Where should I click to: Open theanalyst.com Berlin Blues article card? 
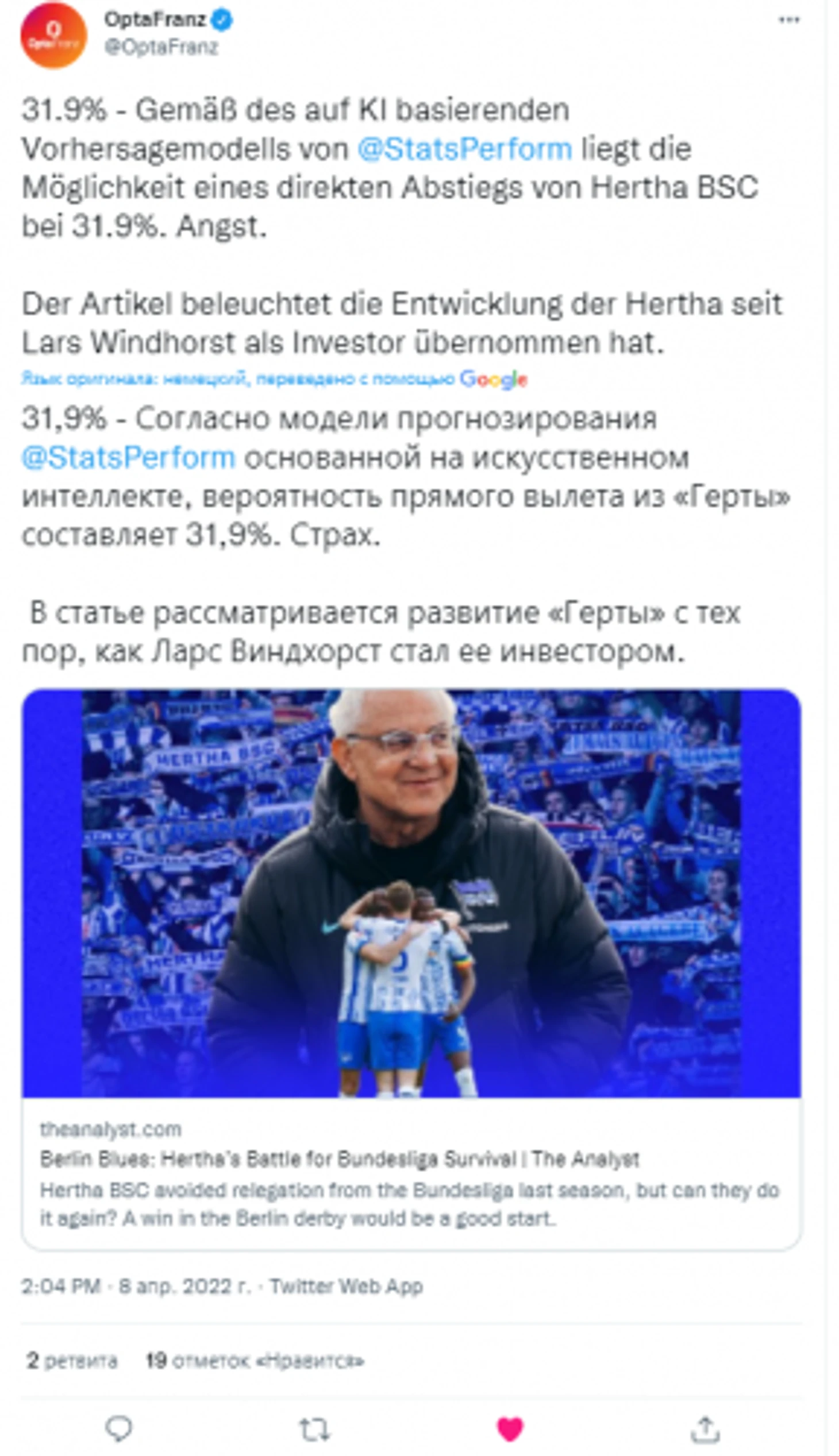411,1173
